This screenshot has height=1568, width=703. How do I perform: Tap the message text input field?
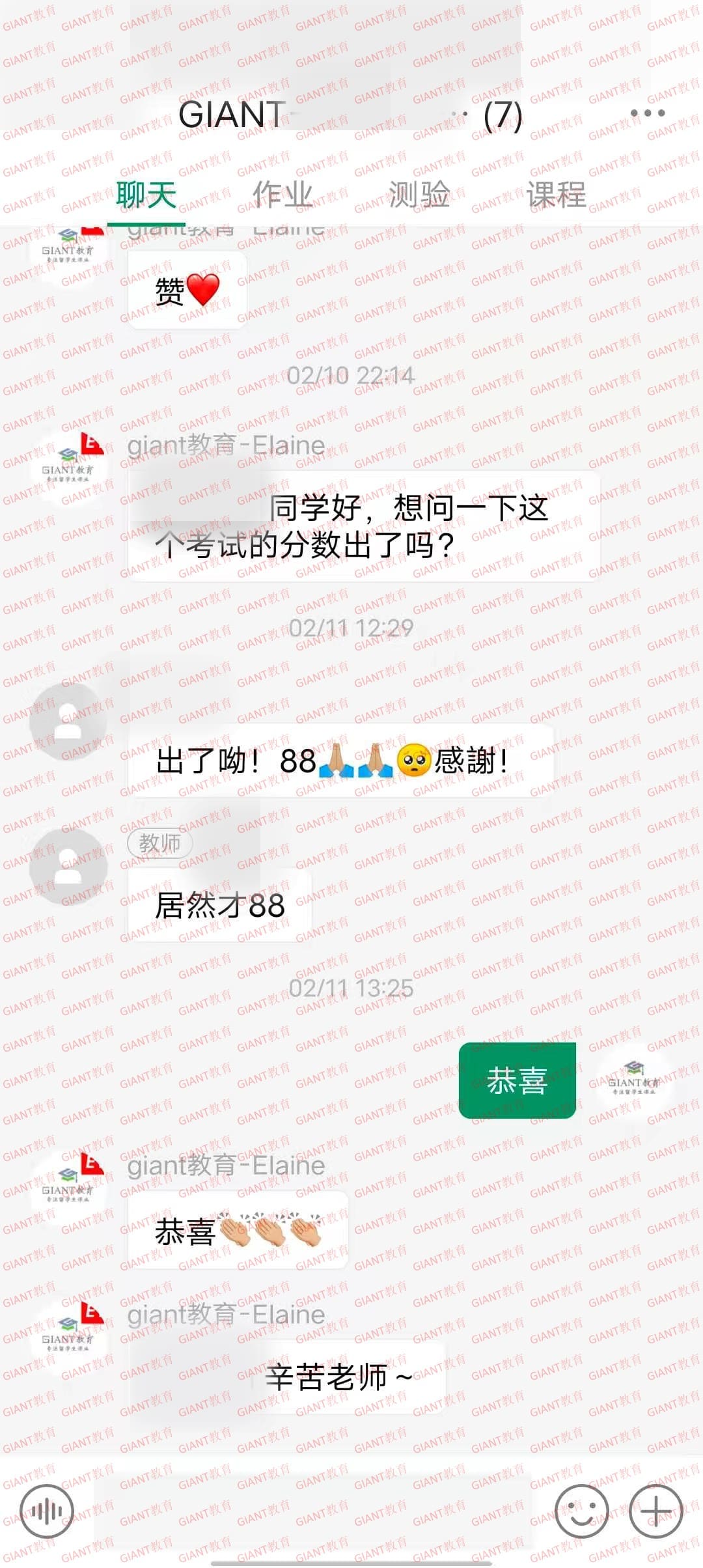[x=314, y=1511]
